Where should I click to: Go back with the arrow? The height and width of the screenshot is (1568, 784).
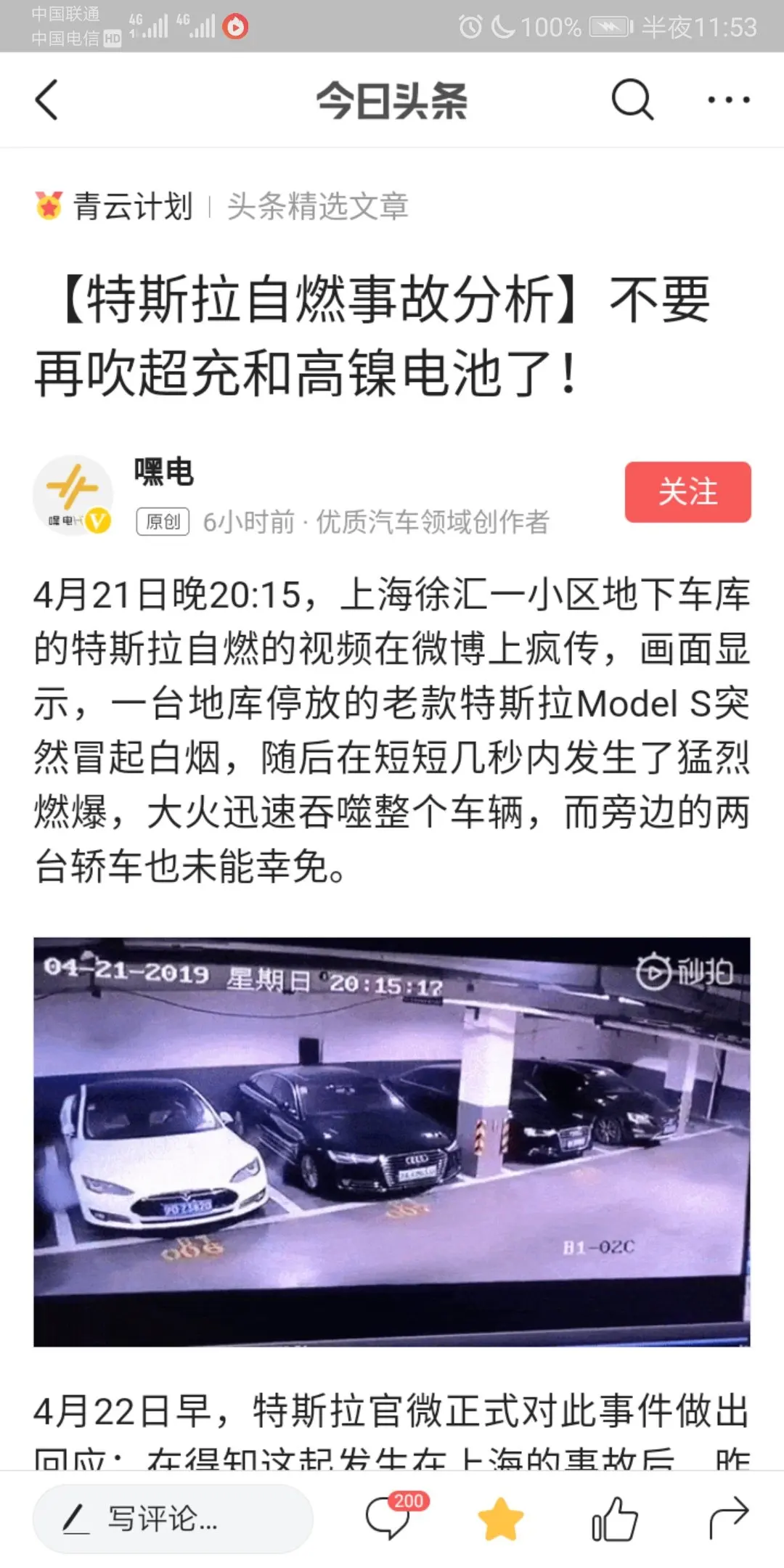(47, 100)
